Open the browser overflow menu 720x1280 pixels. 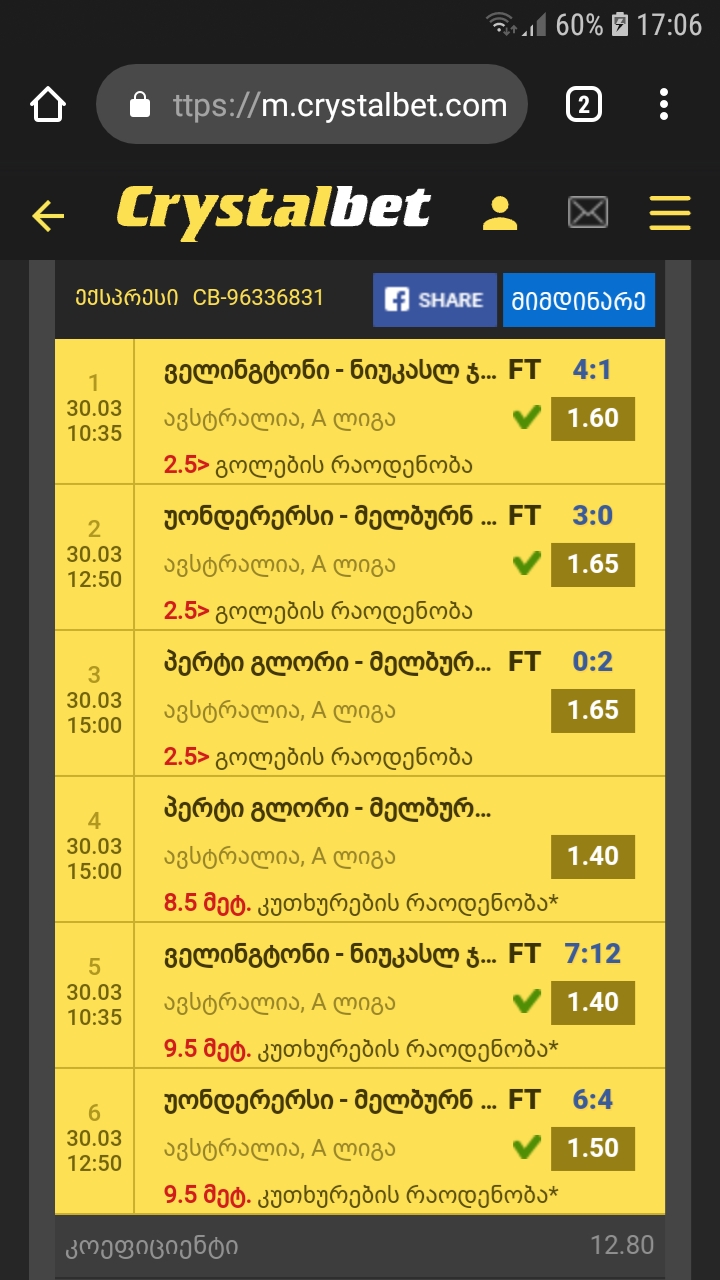[x=664, y=105]
